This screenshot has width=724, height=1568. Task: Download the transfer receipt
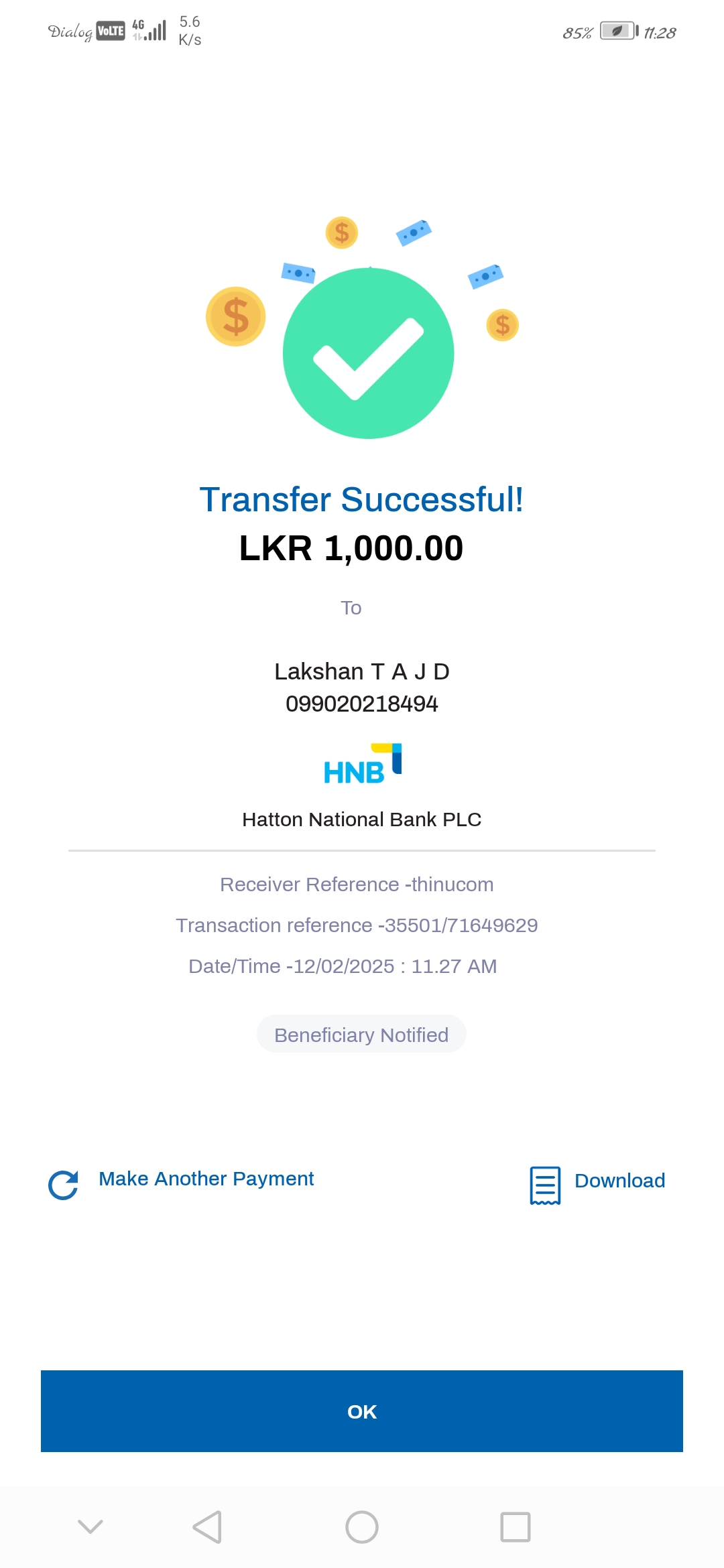tap(597, 1182)
